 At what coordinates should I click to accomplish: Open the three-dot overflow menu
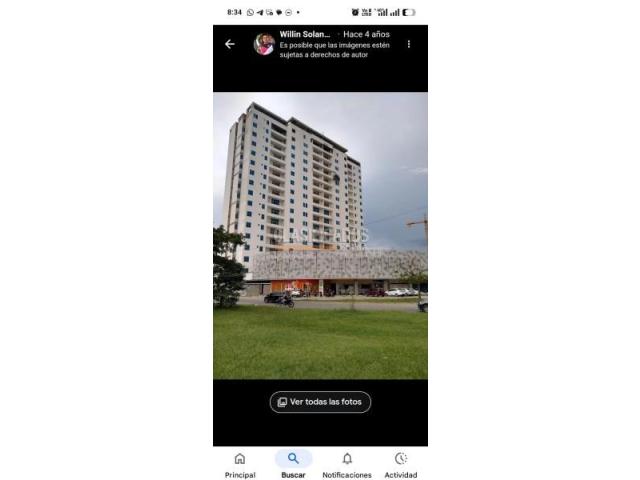pos(408,44)
